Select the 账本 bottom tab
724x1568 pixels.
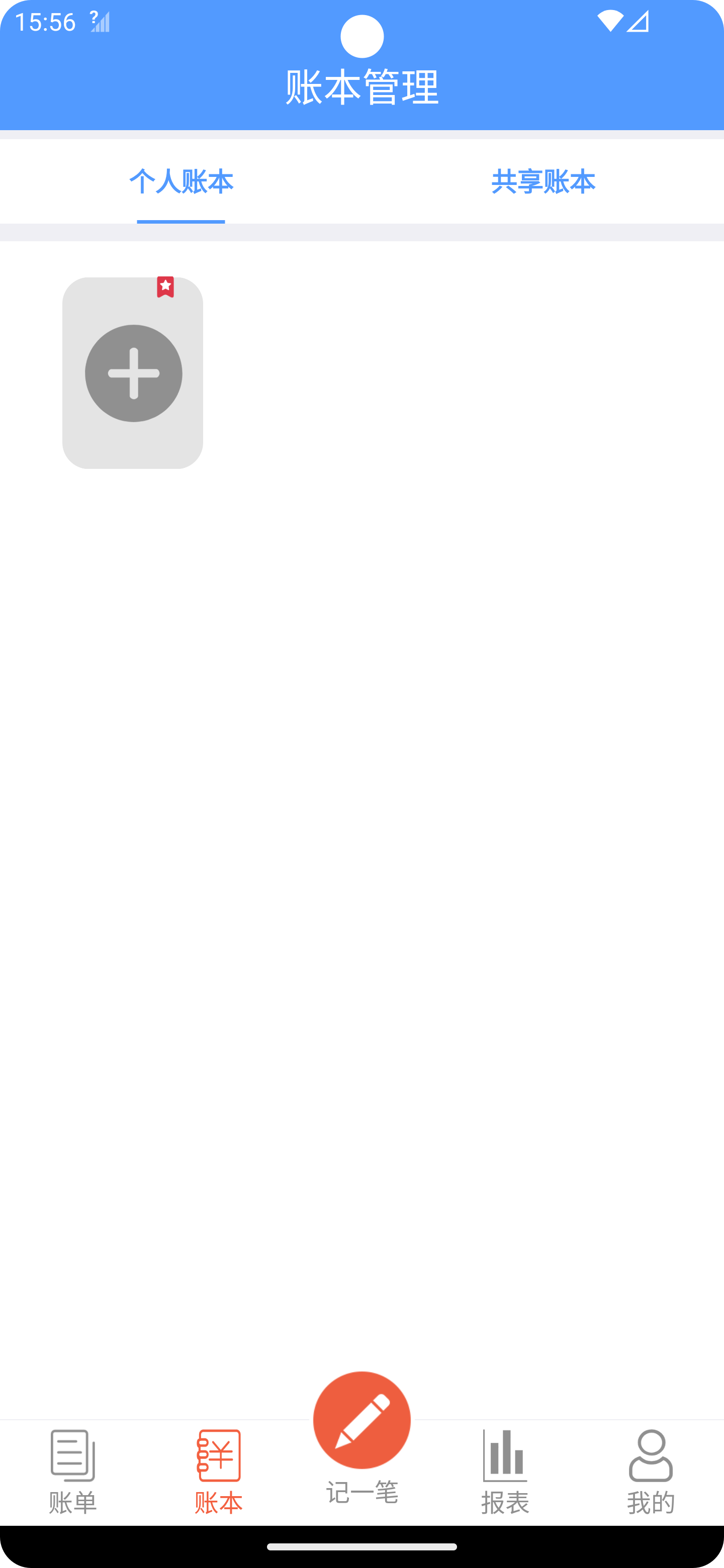pyautogui.click(x=219, y=1471)
